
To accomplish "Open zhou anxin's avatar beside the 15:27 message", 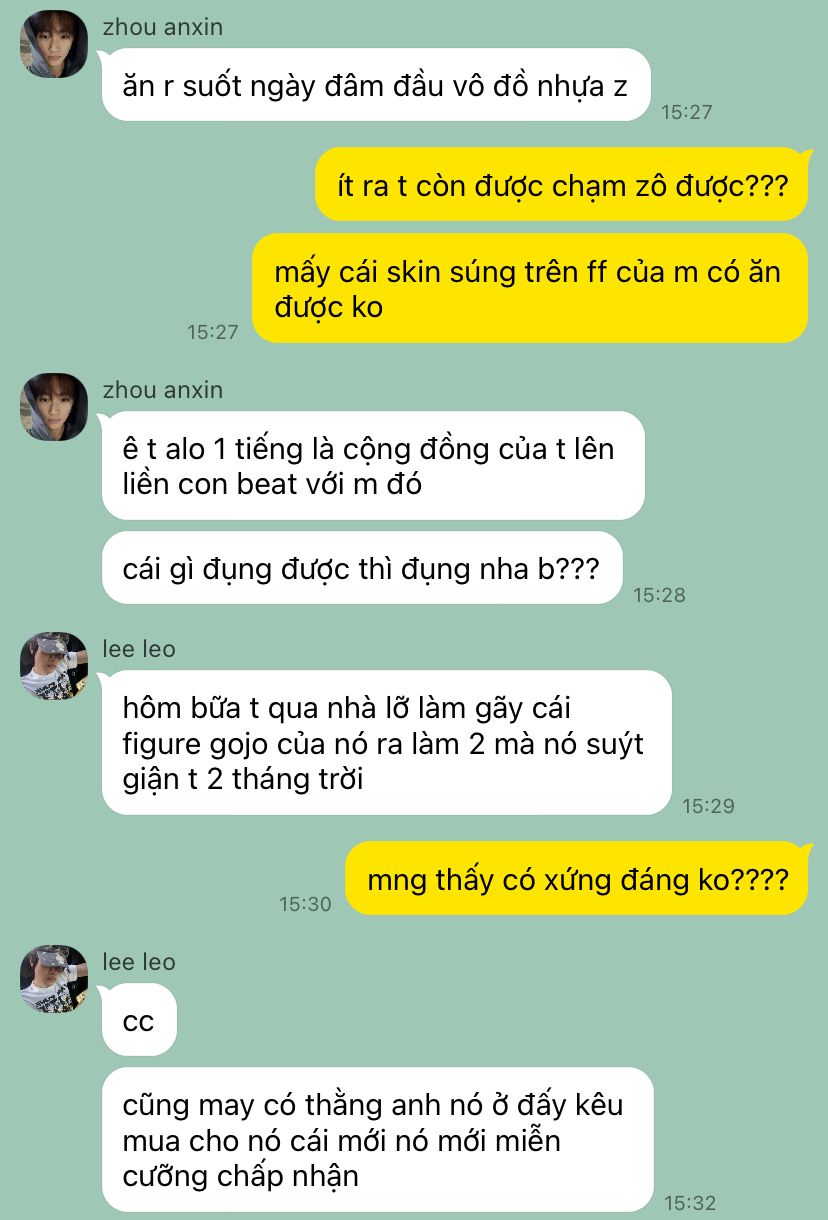I will point(54,44).
